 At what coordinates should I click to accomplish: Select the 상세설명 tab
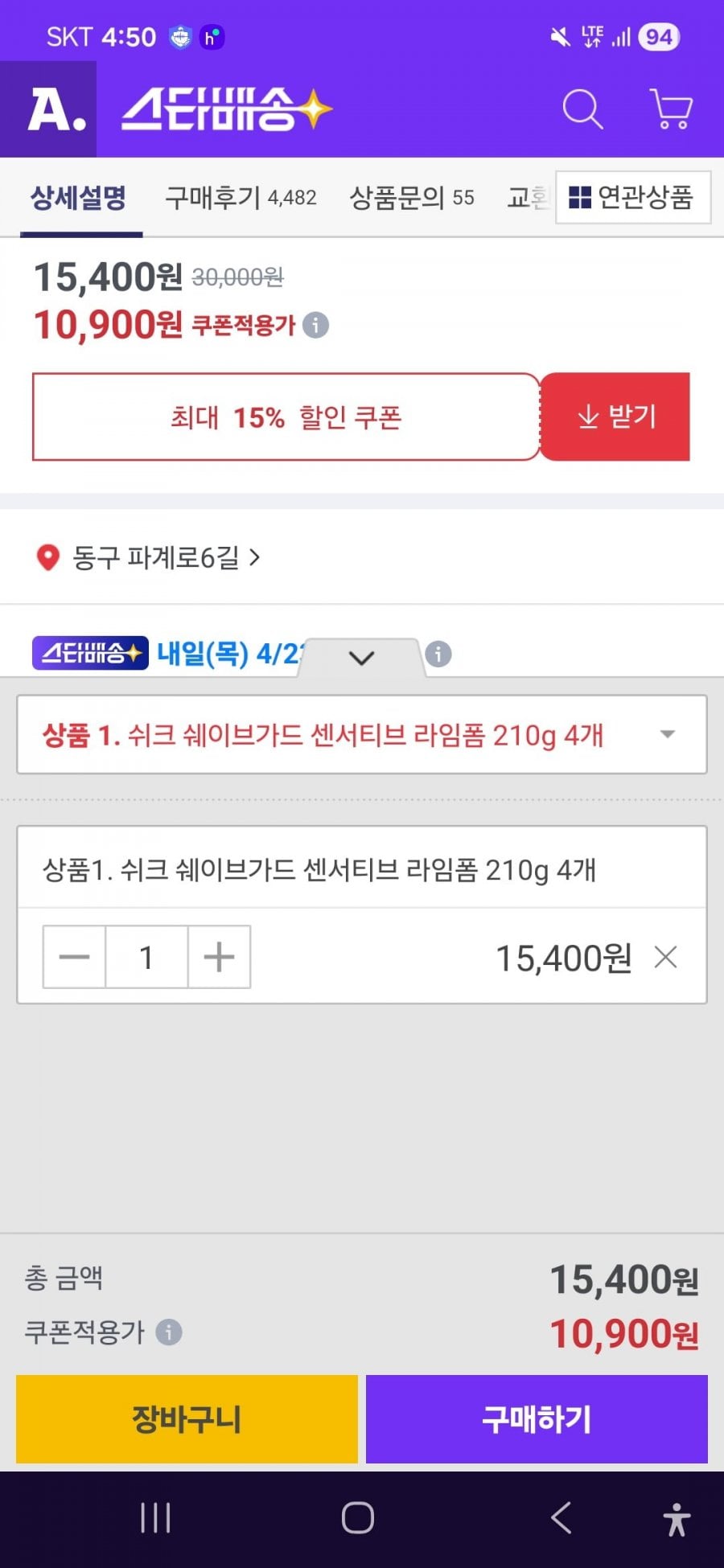point(78,198)
